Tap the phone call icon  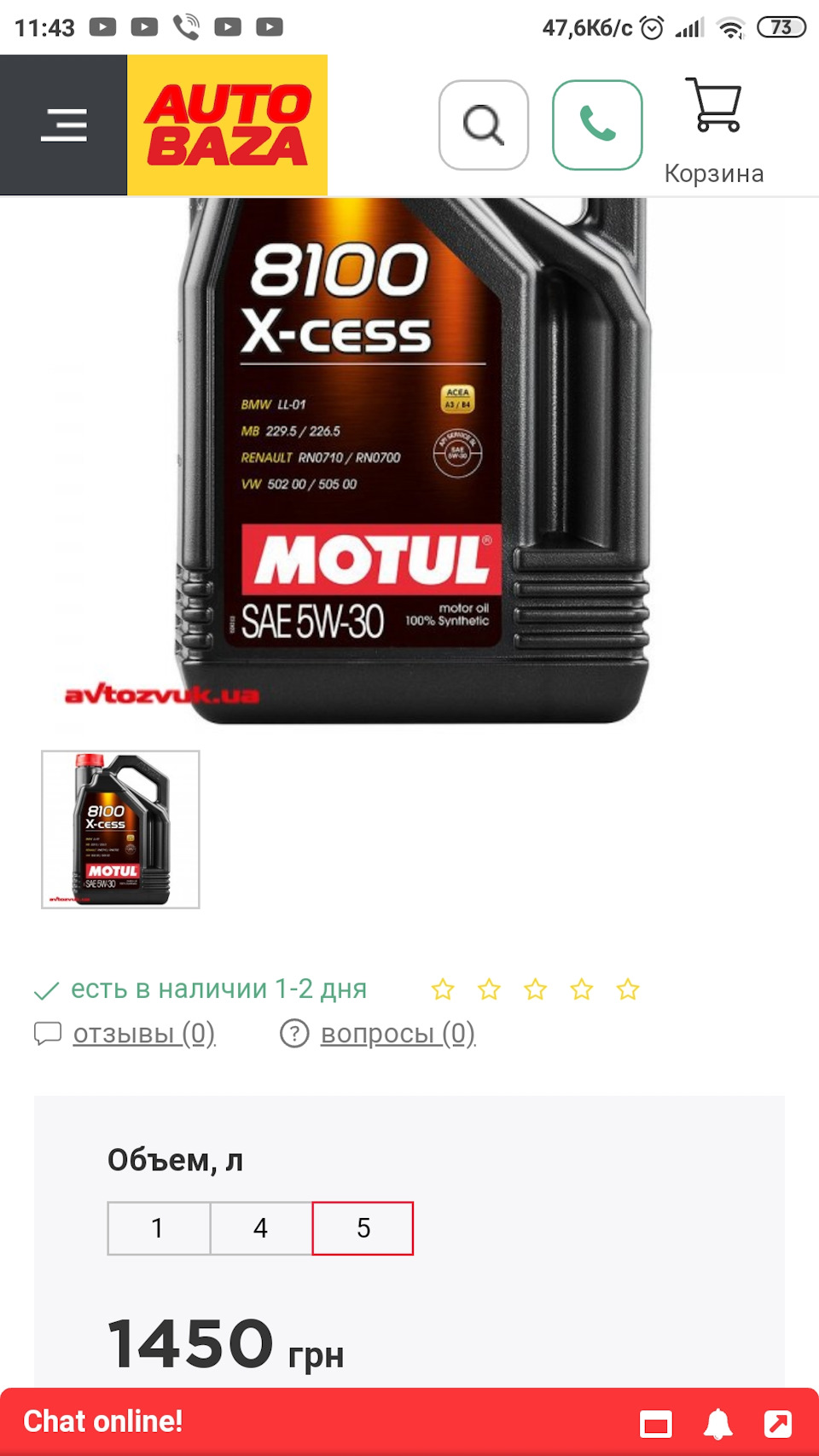click(x=597, y=125)
